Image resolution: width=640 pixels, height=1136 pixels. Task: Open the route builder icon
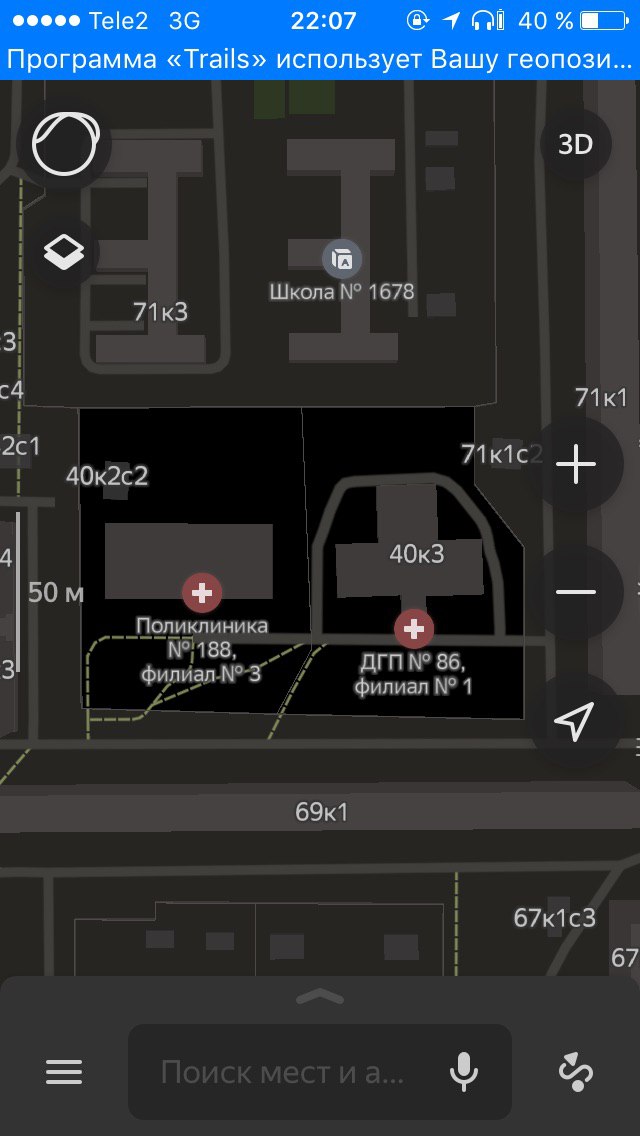(x=575, y=1072)
